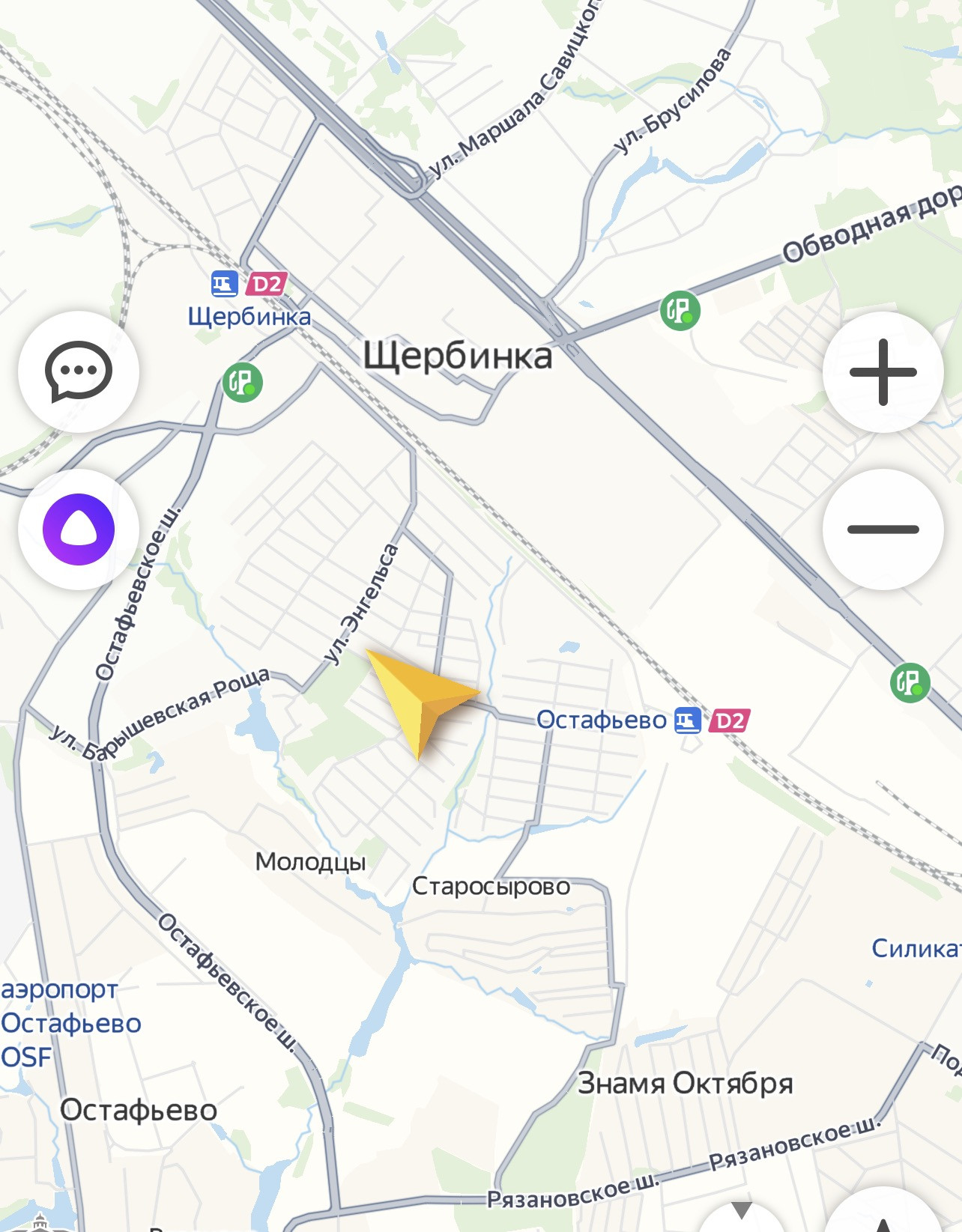Image resolution: width=962 pixels, height=1232 pixels.
Task: Activate the Alice voice assistant
Action: point(79,529)
